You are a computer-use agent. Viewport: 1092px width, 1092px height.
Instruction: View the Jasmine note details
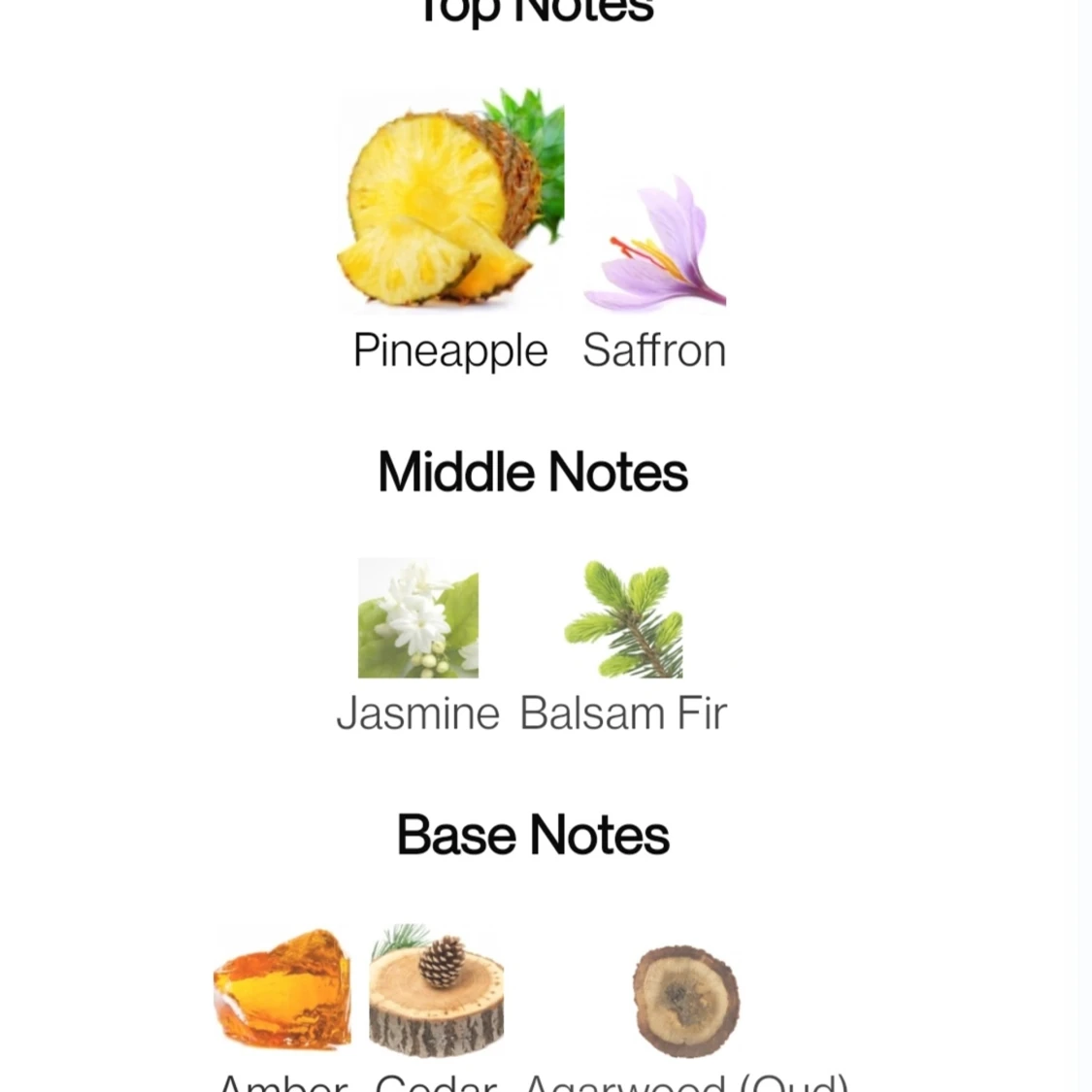pos(418,618)
